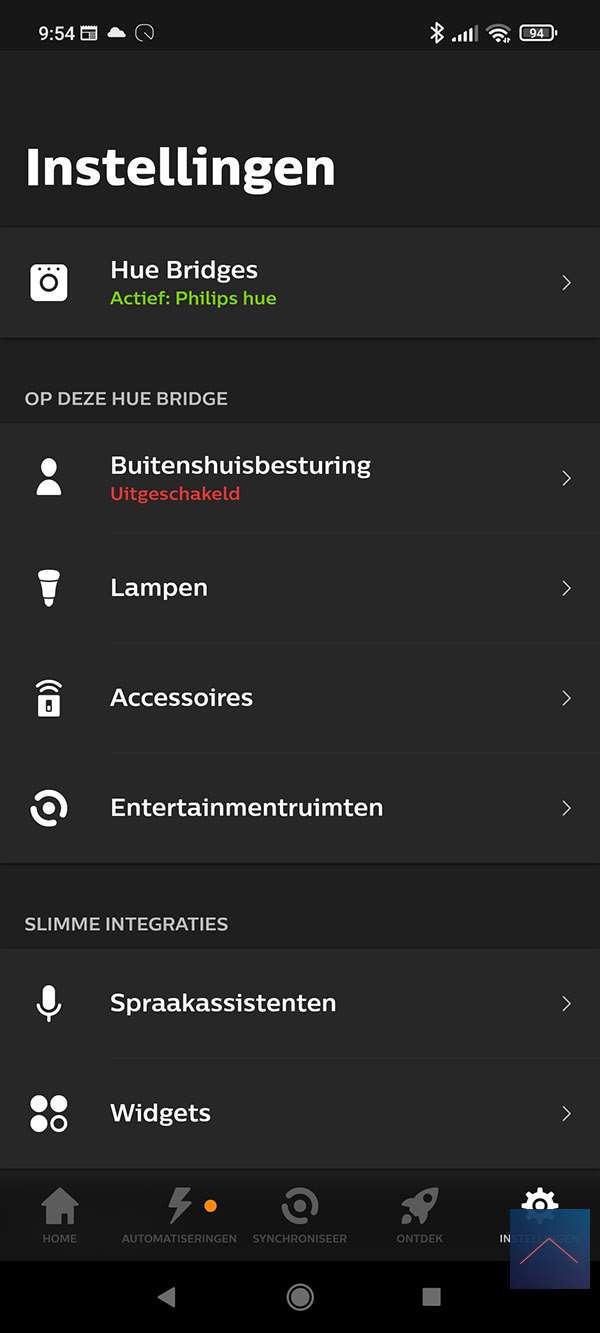Open Widgets settings

[x=300, y=1113]
